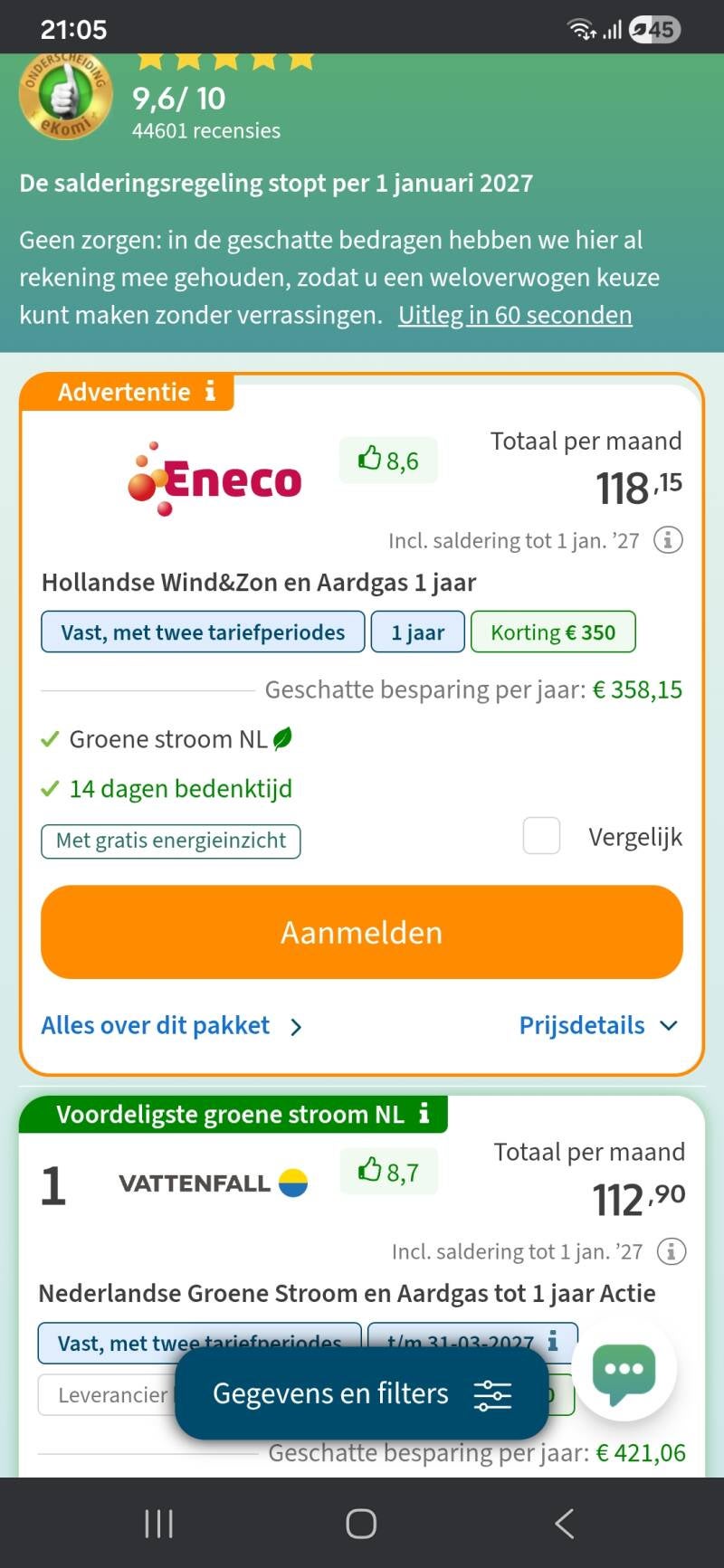The height and width of the screenshot is (1568, 724).
Task: Tap the Advertentie info icon
Action: coord(210,391)
